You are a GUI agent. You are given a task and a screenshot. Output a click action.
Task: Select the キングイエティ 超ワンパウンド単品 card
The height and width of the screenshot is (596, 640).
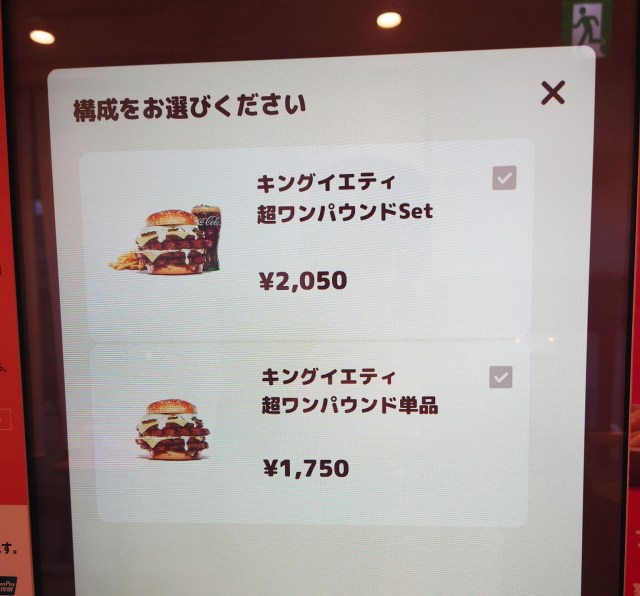[x=310, y=432]
